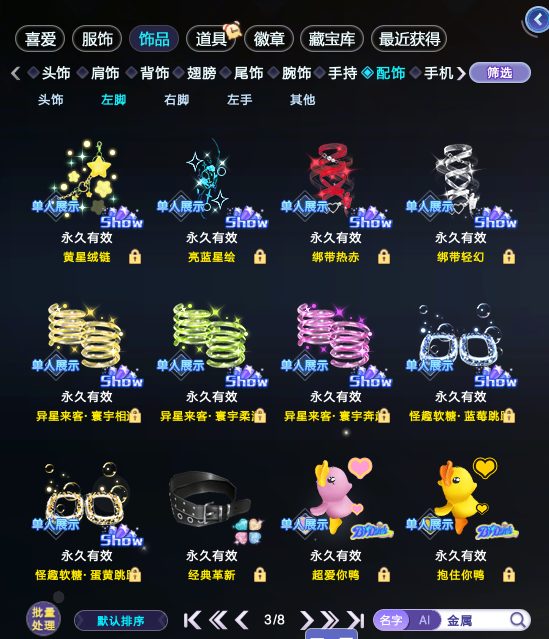Screen dimensions: 549x639
Task: Go to the next page arrow
Action: click(306, 620)
